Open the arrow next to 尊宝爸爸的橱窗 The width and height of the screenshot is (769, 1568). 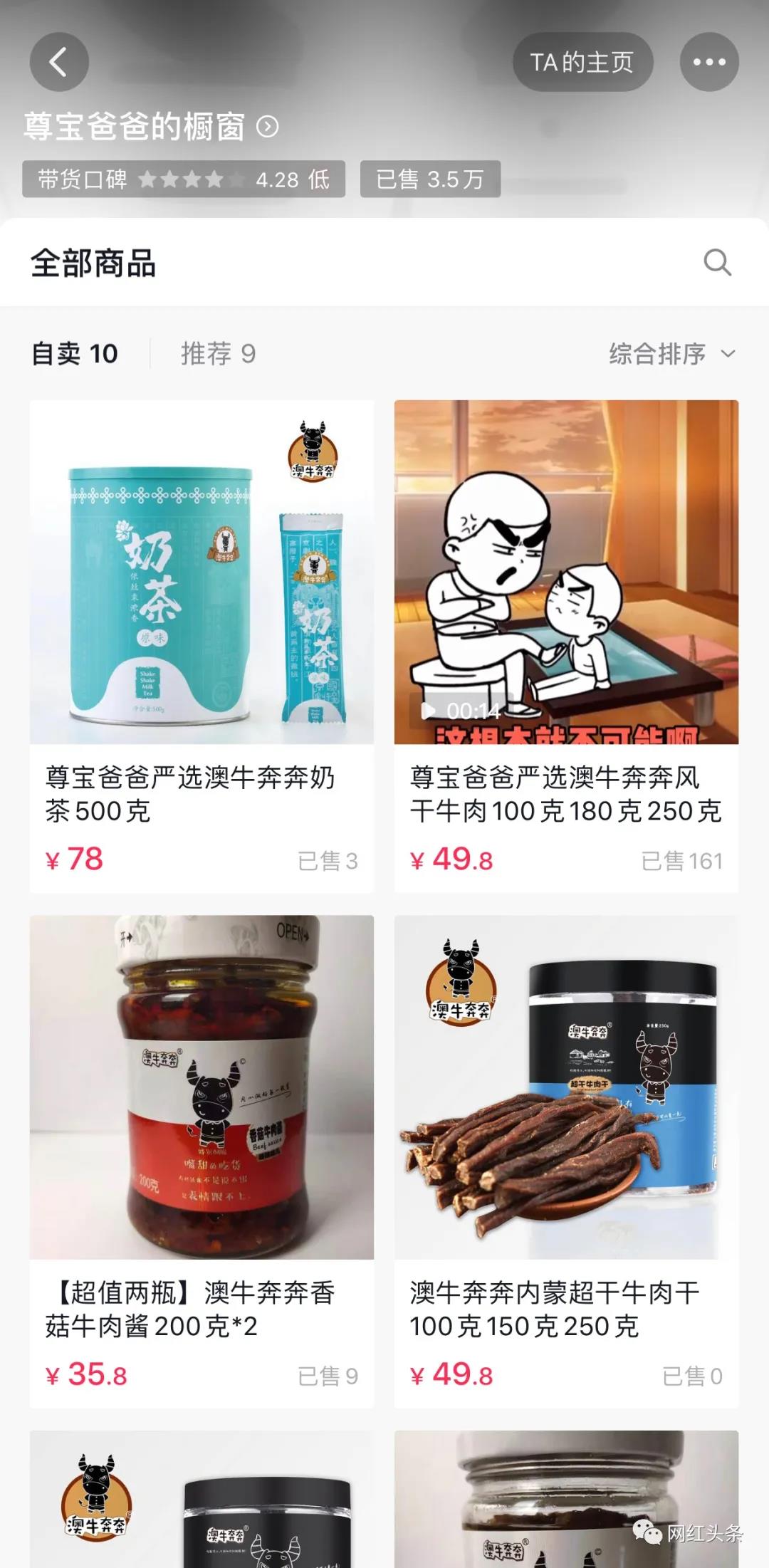[x=268, y=127]
